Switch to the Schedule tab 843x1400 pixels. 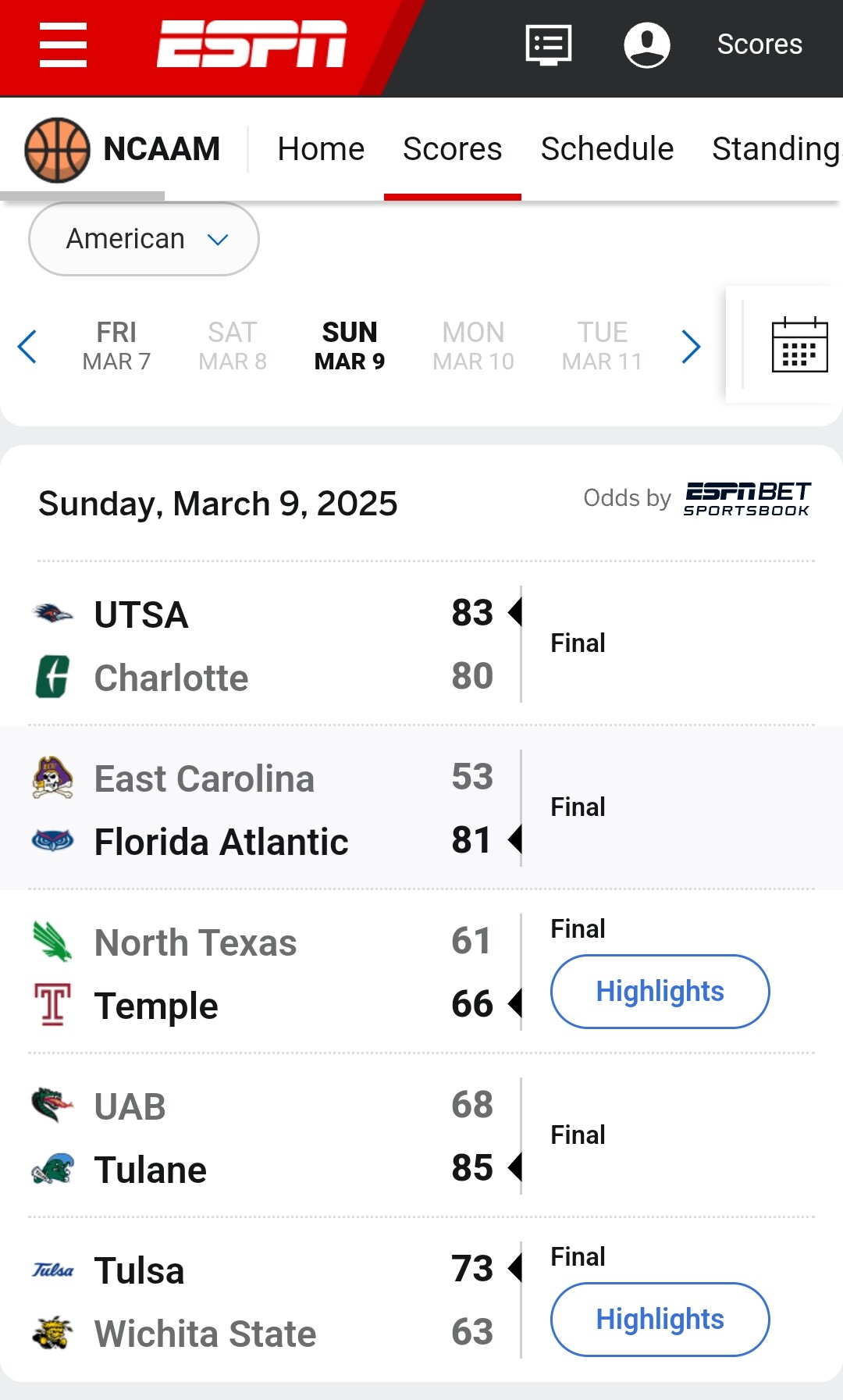tap(607, 149)
